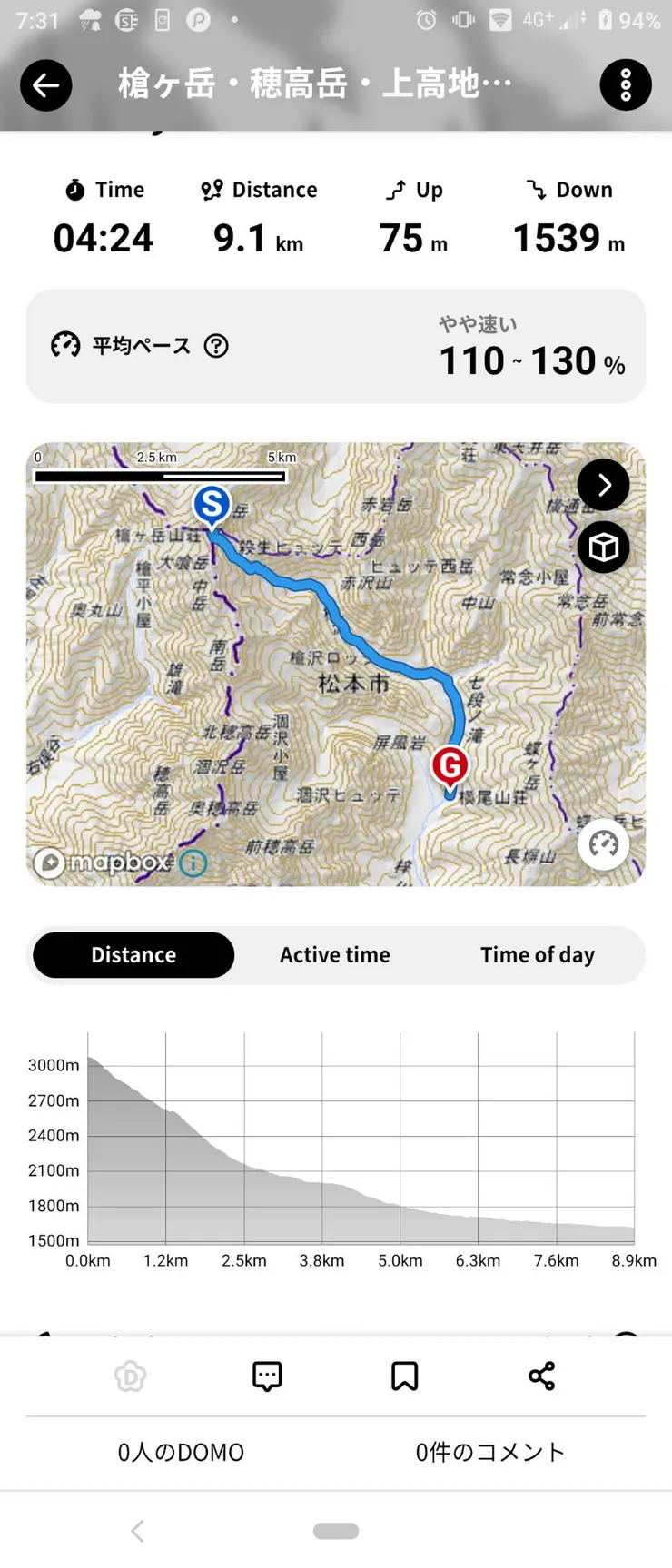Switch to the Time of day tab
This screenshot has width=672, height=1568.
click(538, 955)
